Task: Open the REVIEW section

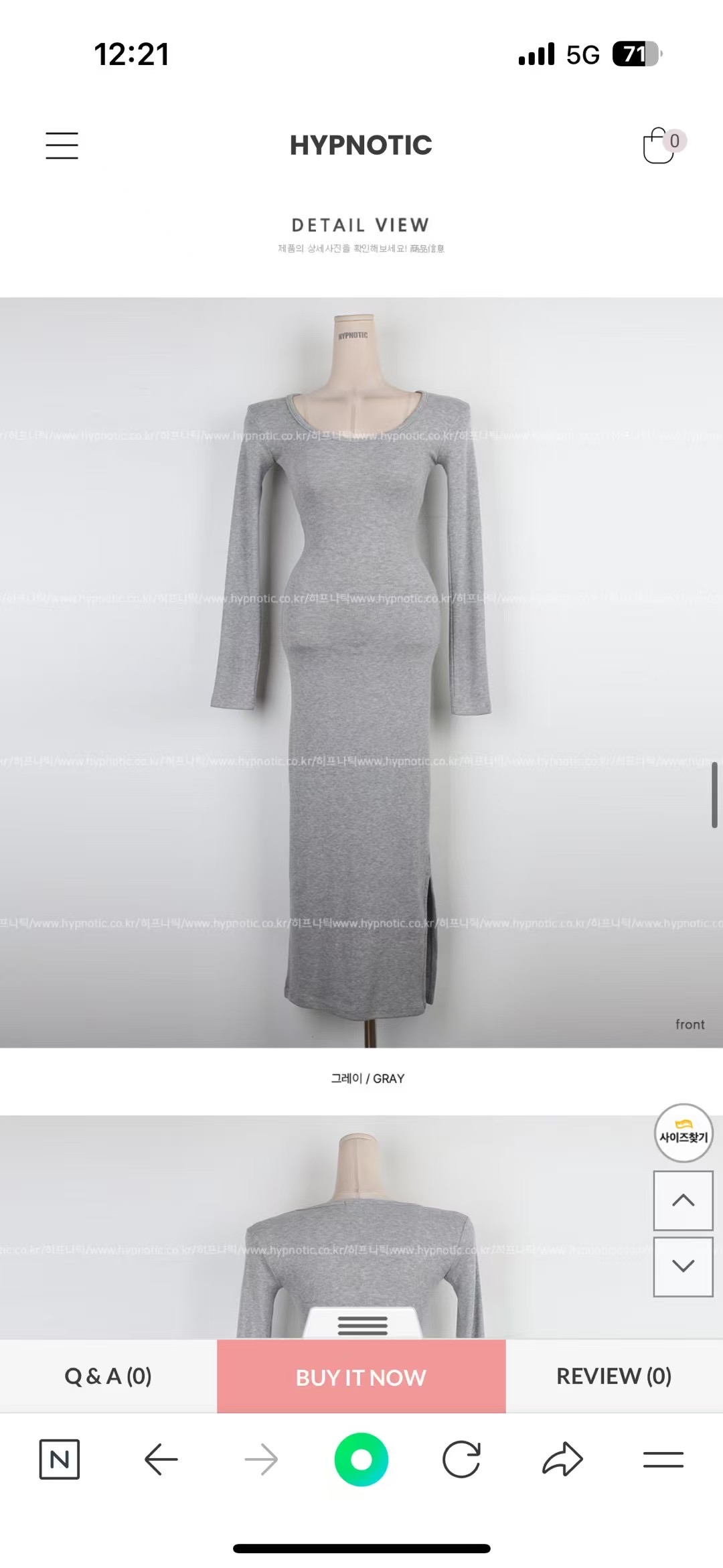Action: coord(613,1376)
